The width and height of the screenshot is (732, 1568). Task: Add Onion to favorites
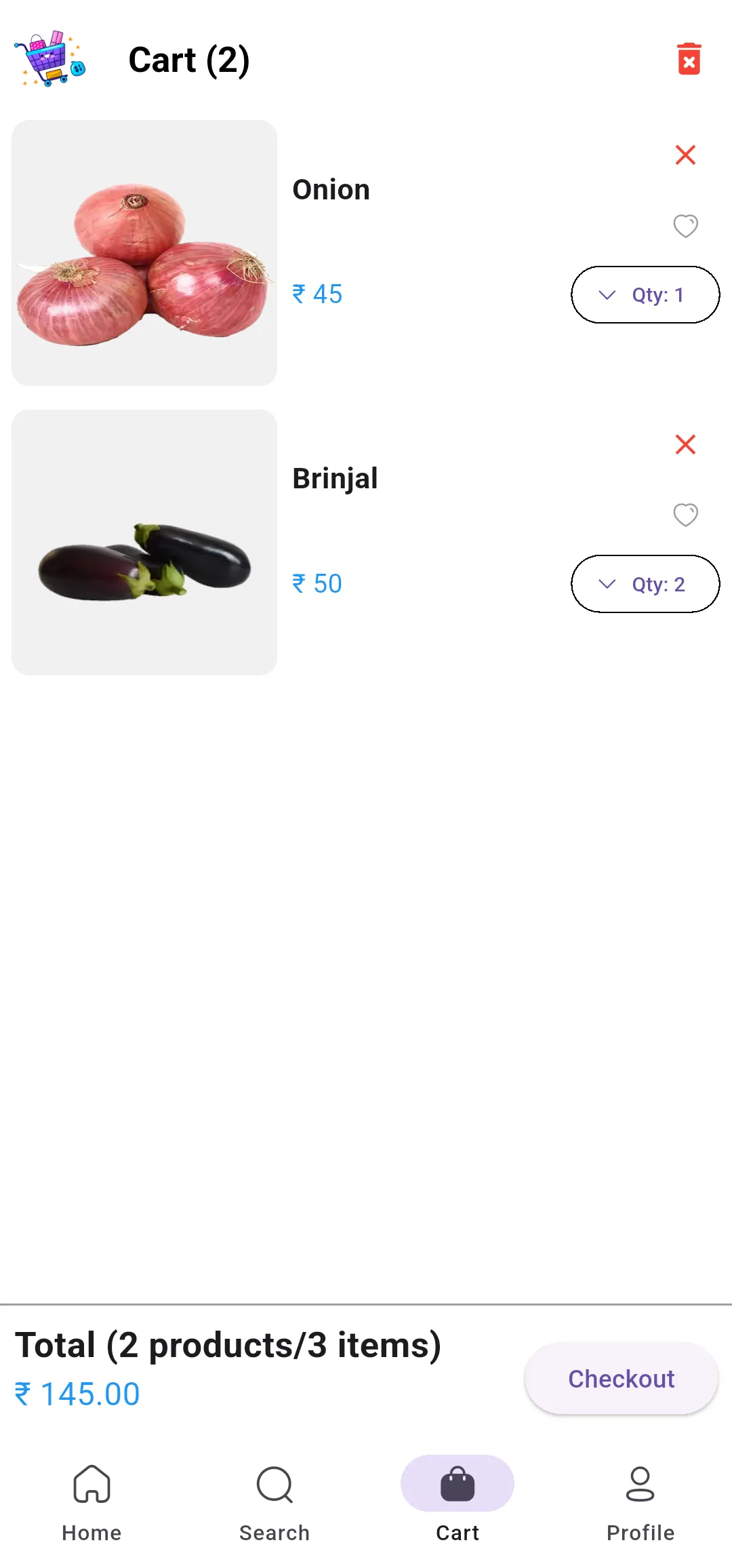click(x=685, y=226)
